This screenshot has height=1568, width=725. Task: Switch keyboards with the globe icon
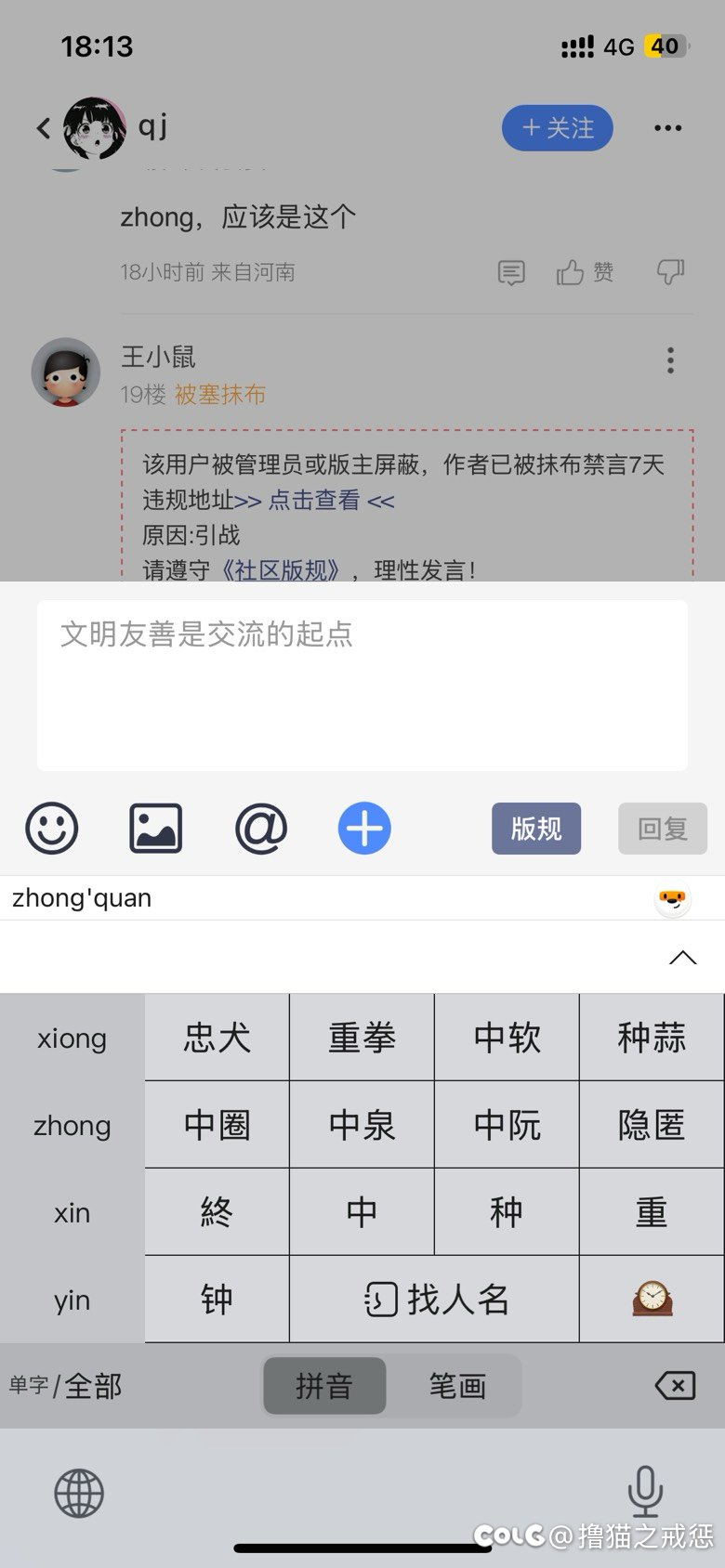click(79, 1493)
